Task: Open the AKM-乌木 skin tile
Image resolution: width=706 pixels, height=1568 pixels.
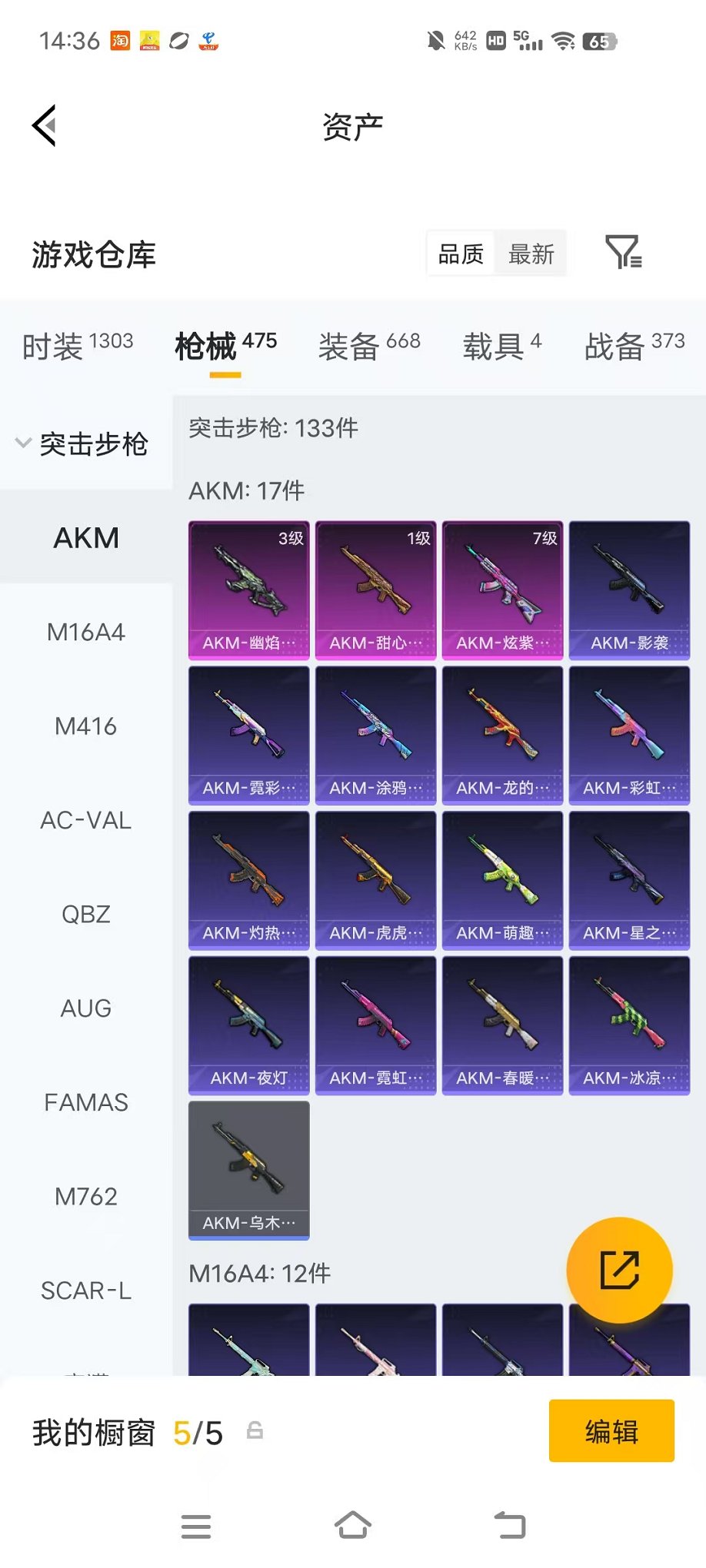Action: 249,1170
